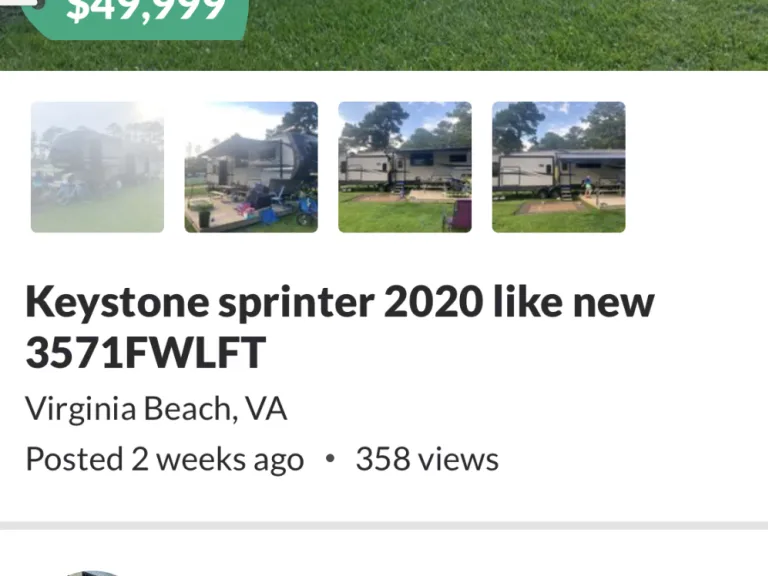This screenshot has width=768, height=576.
Task: View the thumbnail showing the RV's wooden deck
Action: click(x=251, y=167)
